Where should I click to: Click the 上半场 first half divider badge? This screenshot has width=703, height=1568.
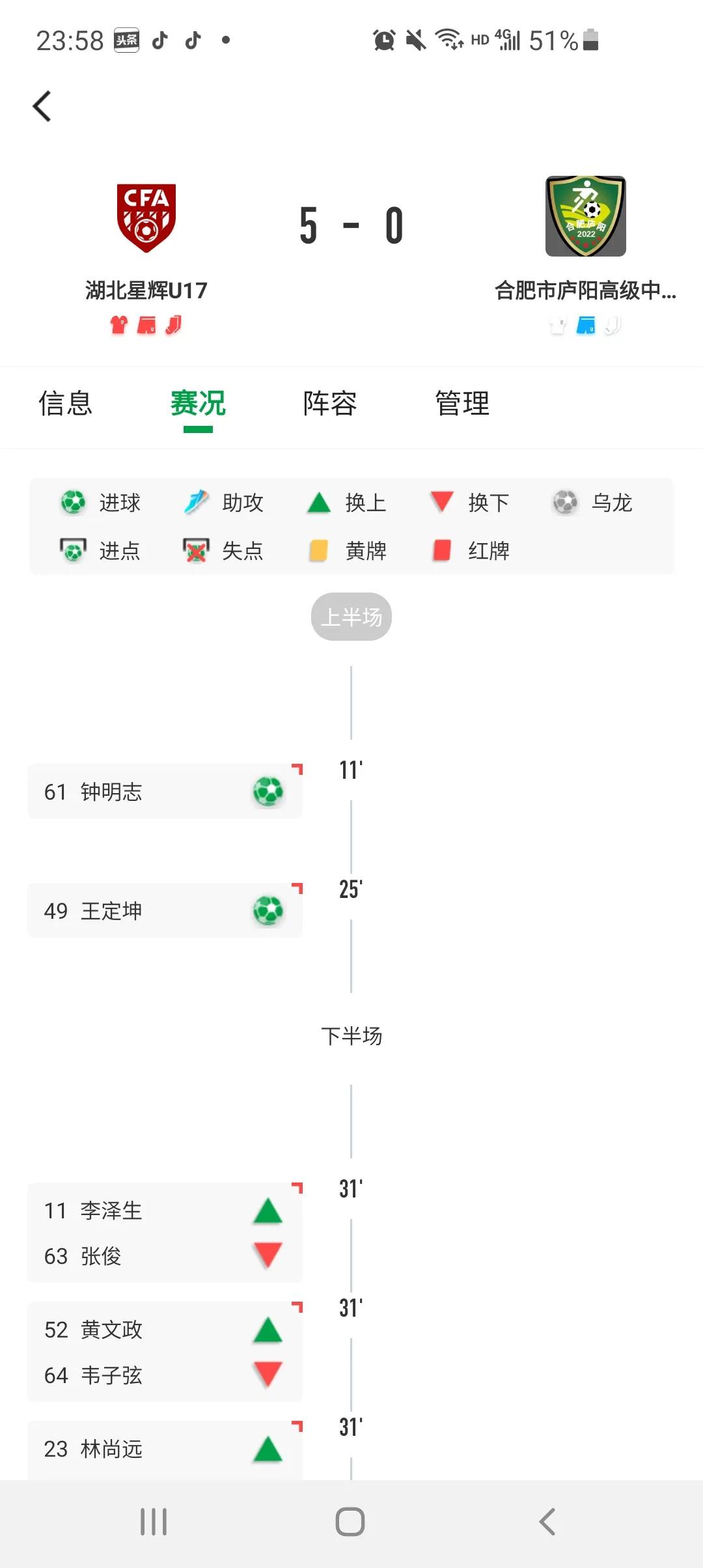point(351,616)
